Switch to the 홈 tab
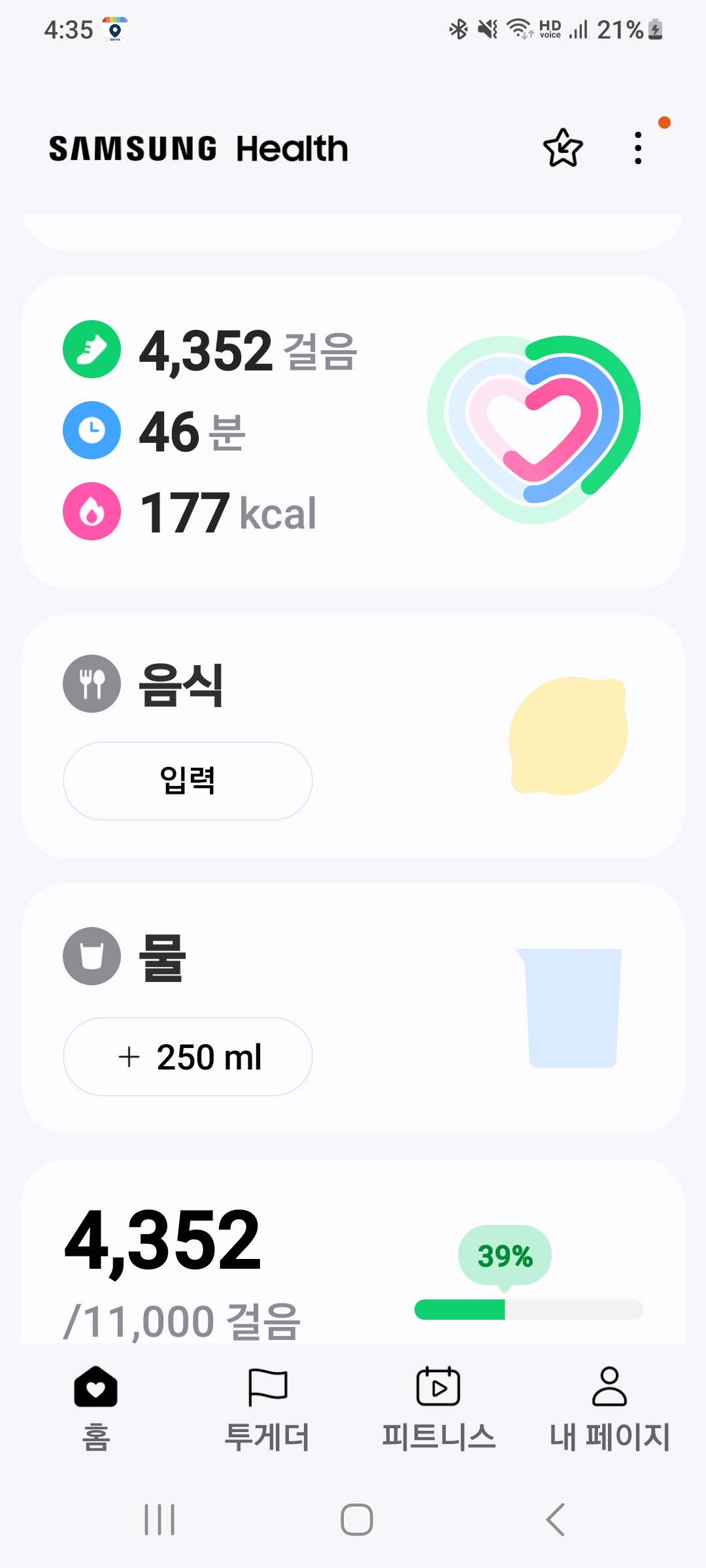Viewport: 706px width, 1568px height. pos(96,1408)
